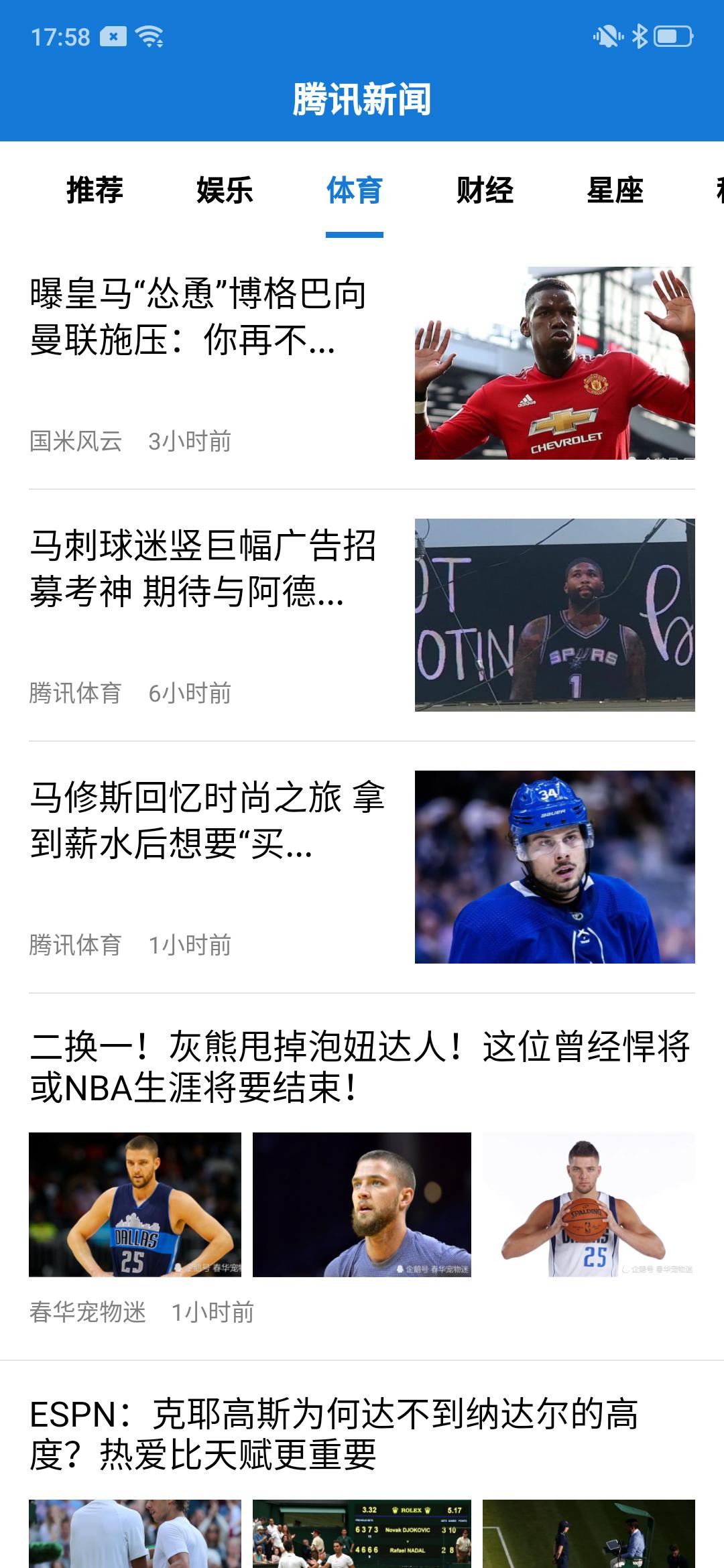Switch to the 推荐 tab

pyautogui.click(x=95, y=190)
